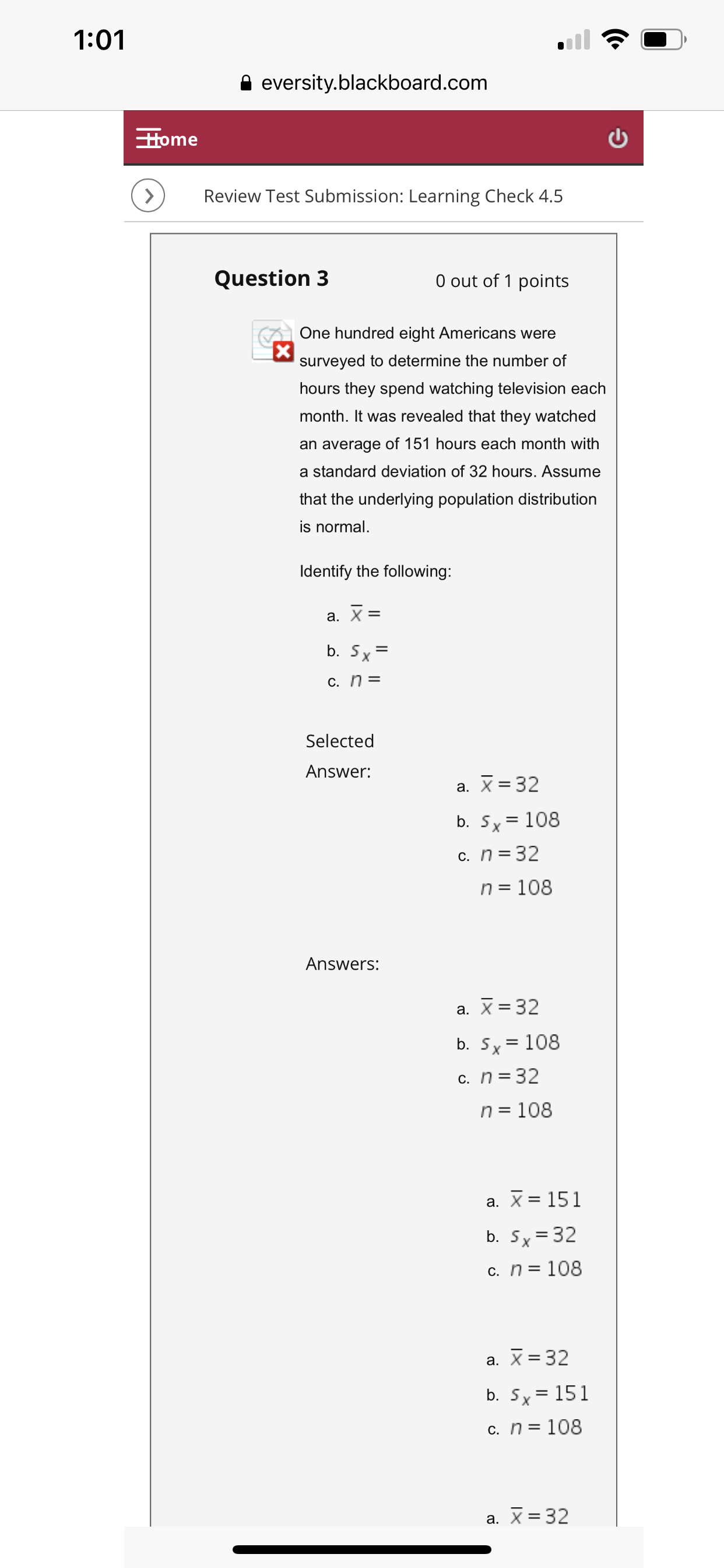This screenshot has height=1568, width=724.
Task: Click the Selected Answer text label
Action: point(339,757)
